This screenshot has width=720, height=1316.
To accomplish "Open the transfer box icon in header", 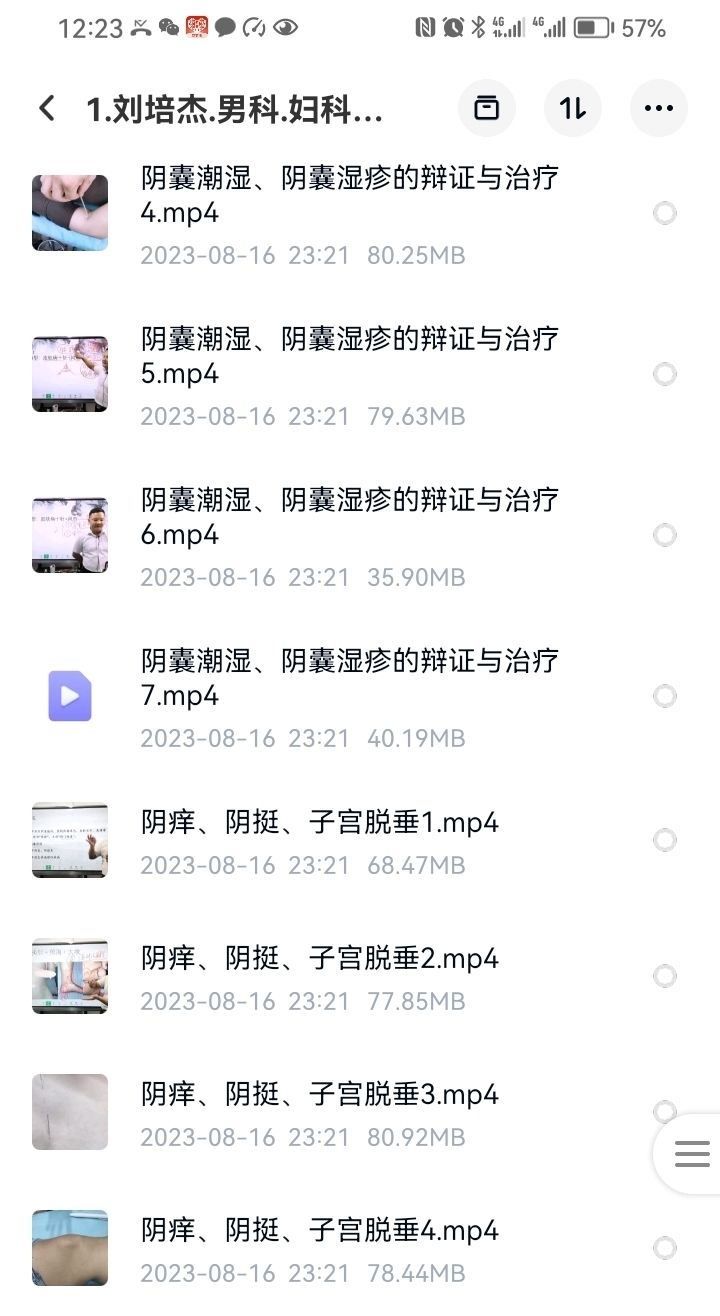I will [x=487, y=108].
